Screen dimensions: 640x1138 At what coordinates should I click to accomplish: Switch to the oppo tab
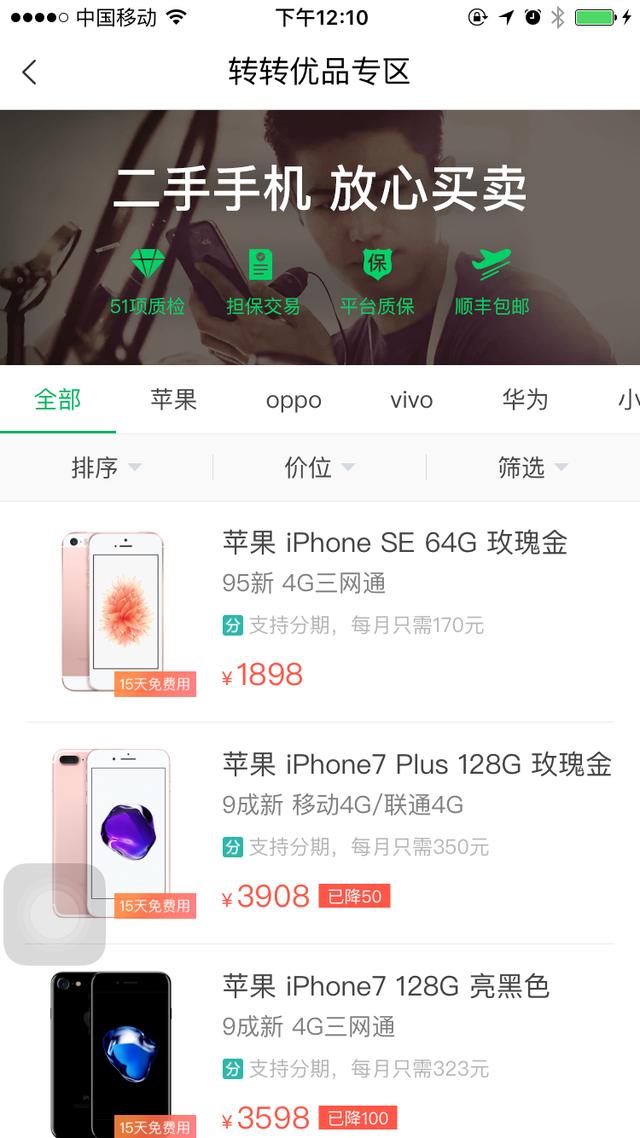point(293,400)
